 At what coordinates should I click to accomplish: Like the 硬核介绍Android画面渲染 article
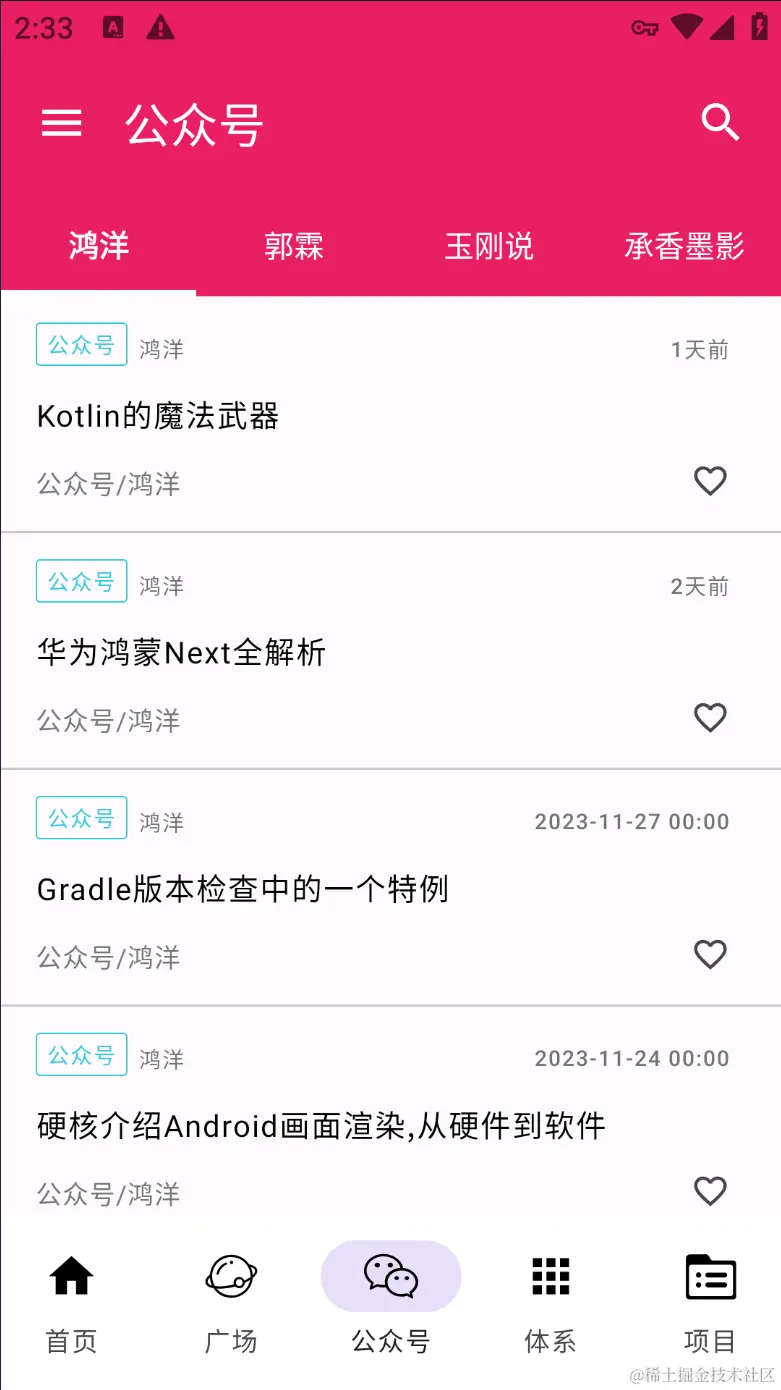pos(710,1191)
